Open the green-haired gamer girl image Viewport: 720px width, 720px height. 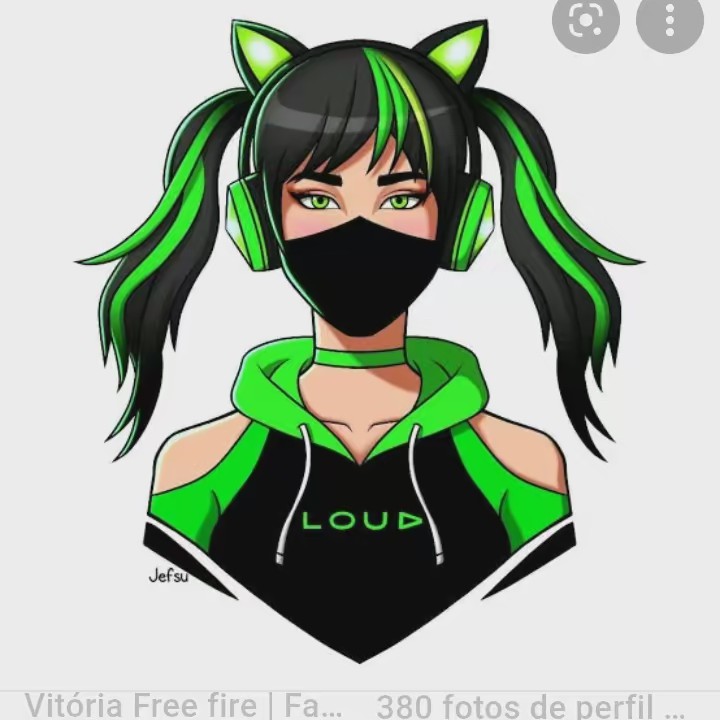360,340
